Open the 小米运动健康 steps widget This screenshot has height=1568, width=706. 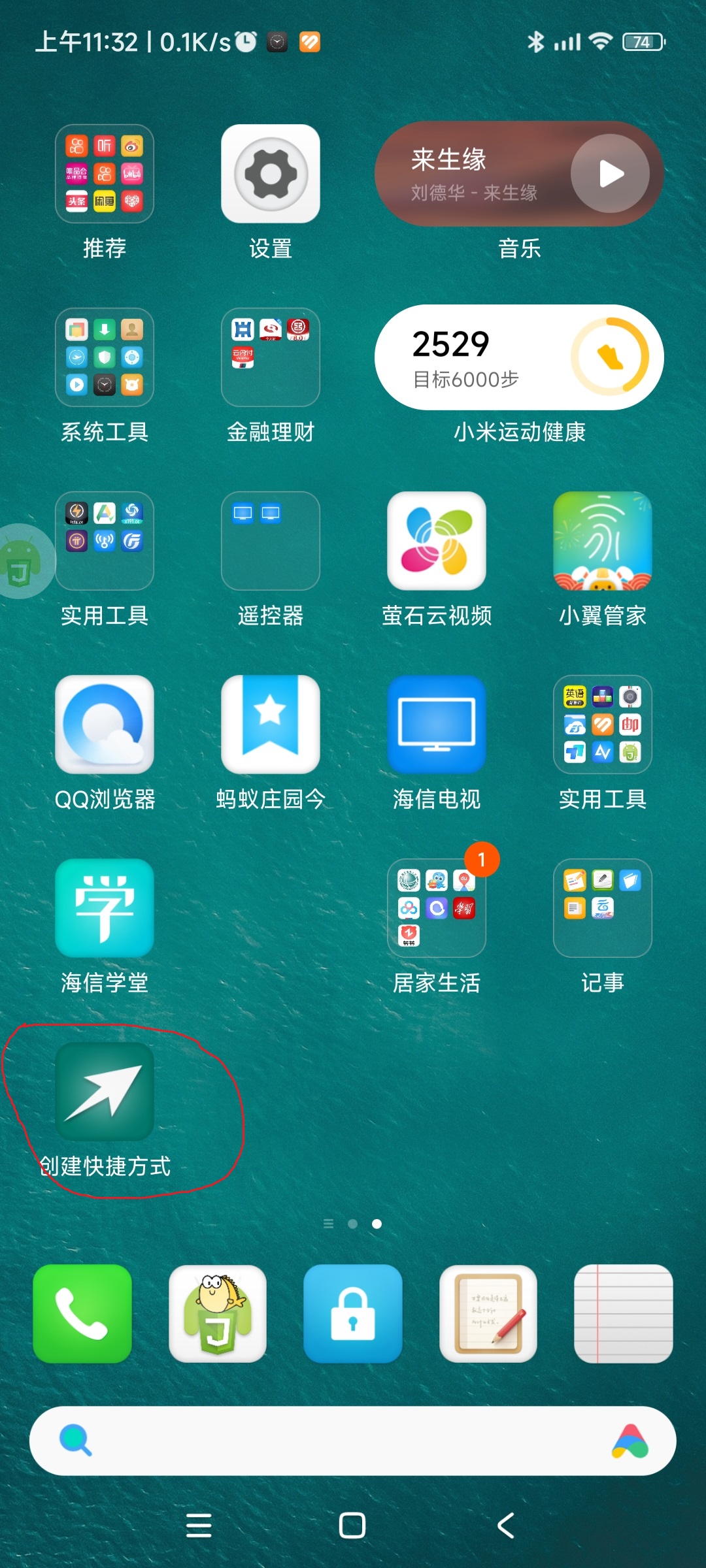[x=518, y=357]
